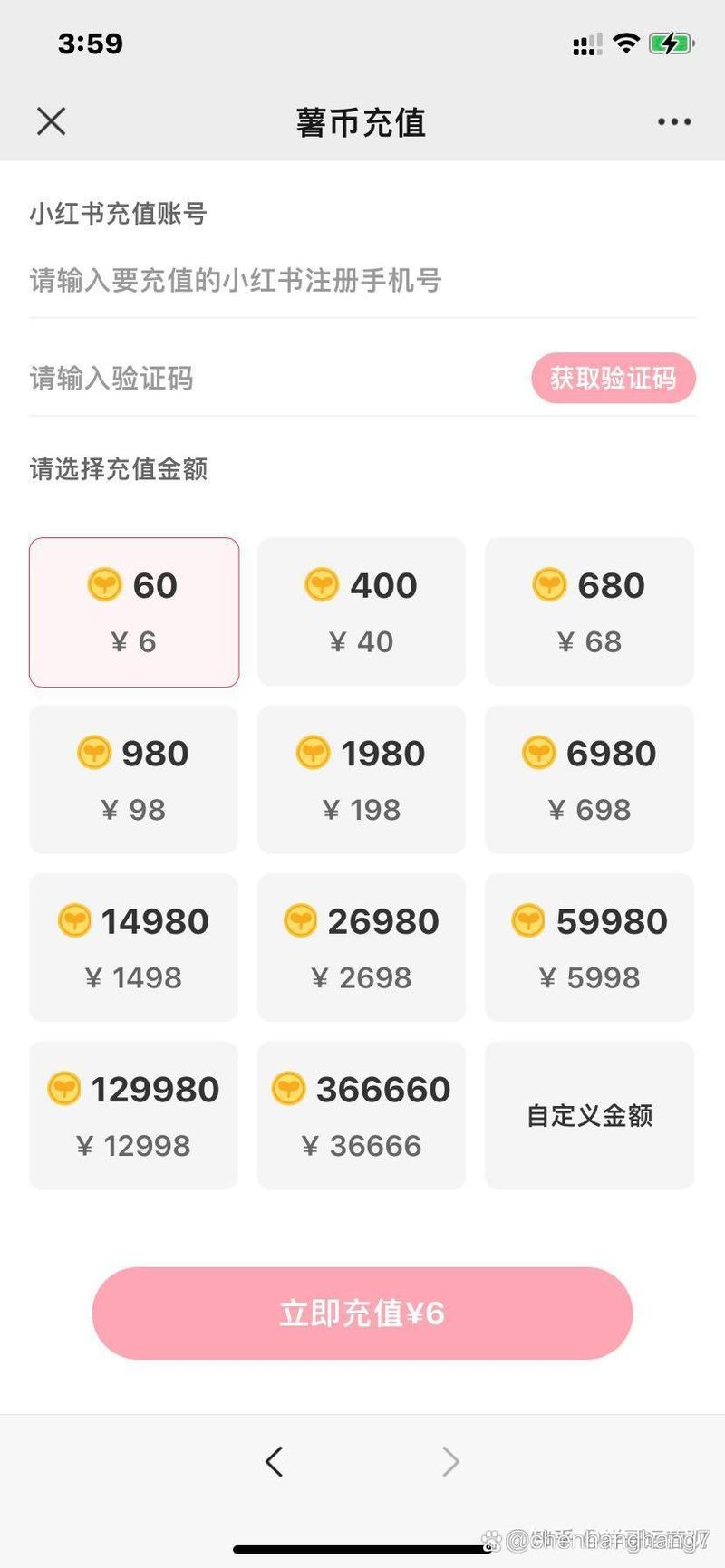The height and width of the screenshot is (1568, 725).
Task: Pick the 14980 coins ¥1498 package
Action: pos(134,948)
